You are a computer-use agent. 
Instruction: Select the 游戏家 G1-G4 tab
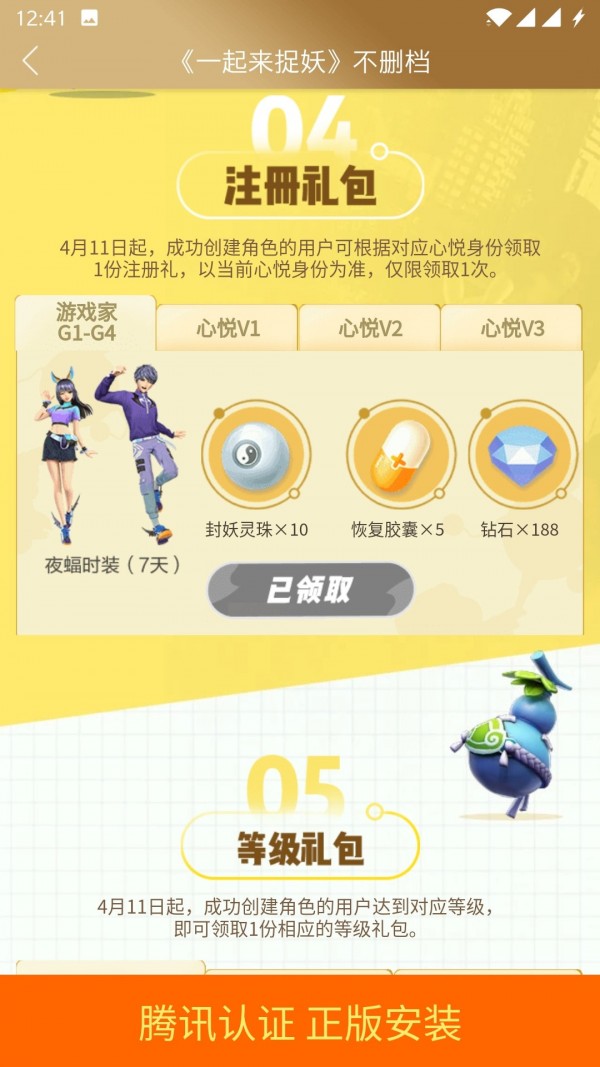pos(86,323)
